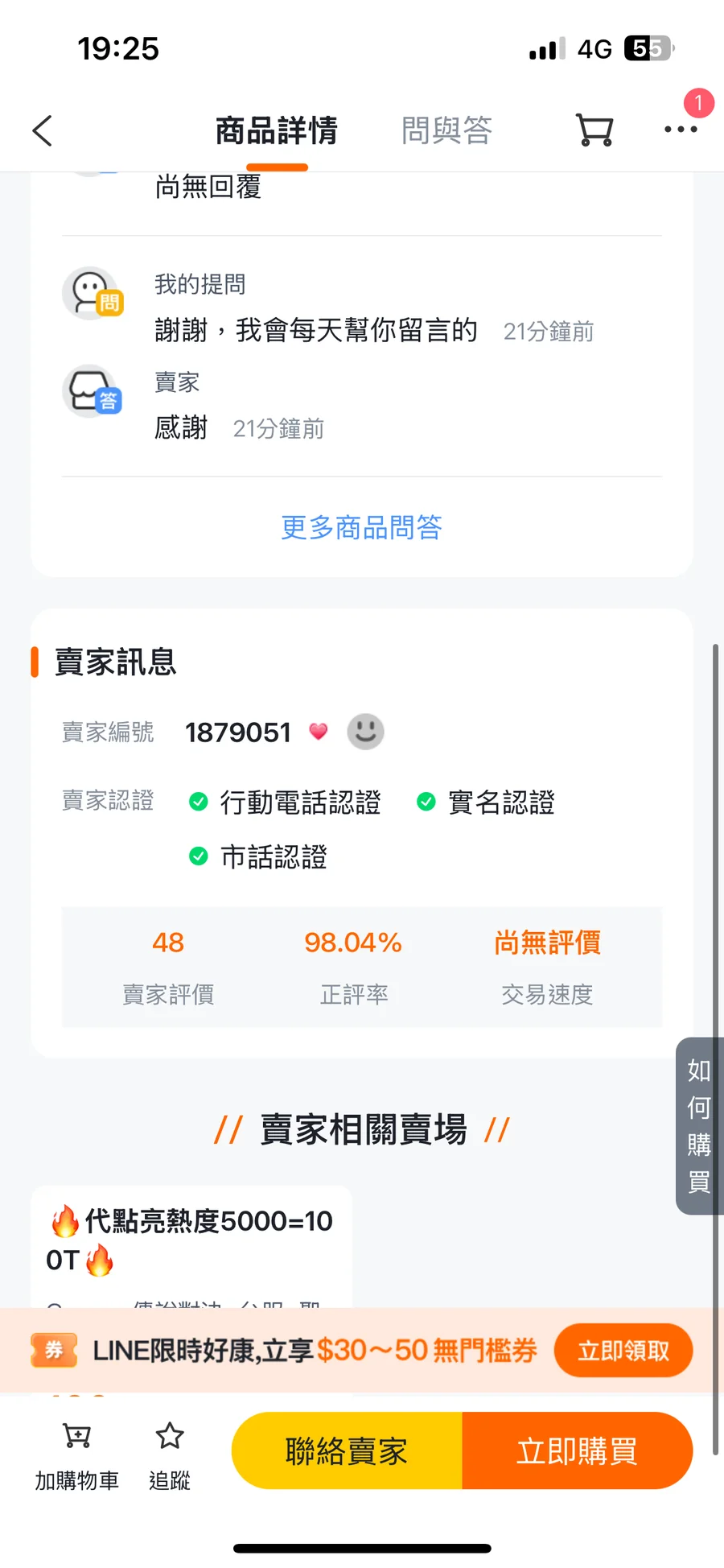
Task: Open the 代點亮熱度5000=100T listing card
Action: coord(191,1240)
